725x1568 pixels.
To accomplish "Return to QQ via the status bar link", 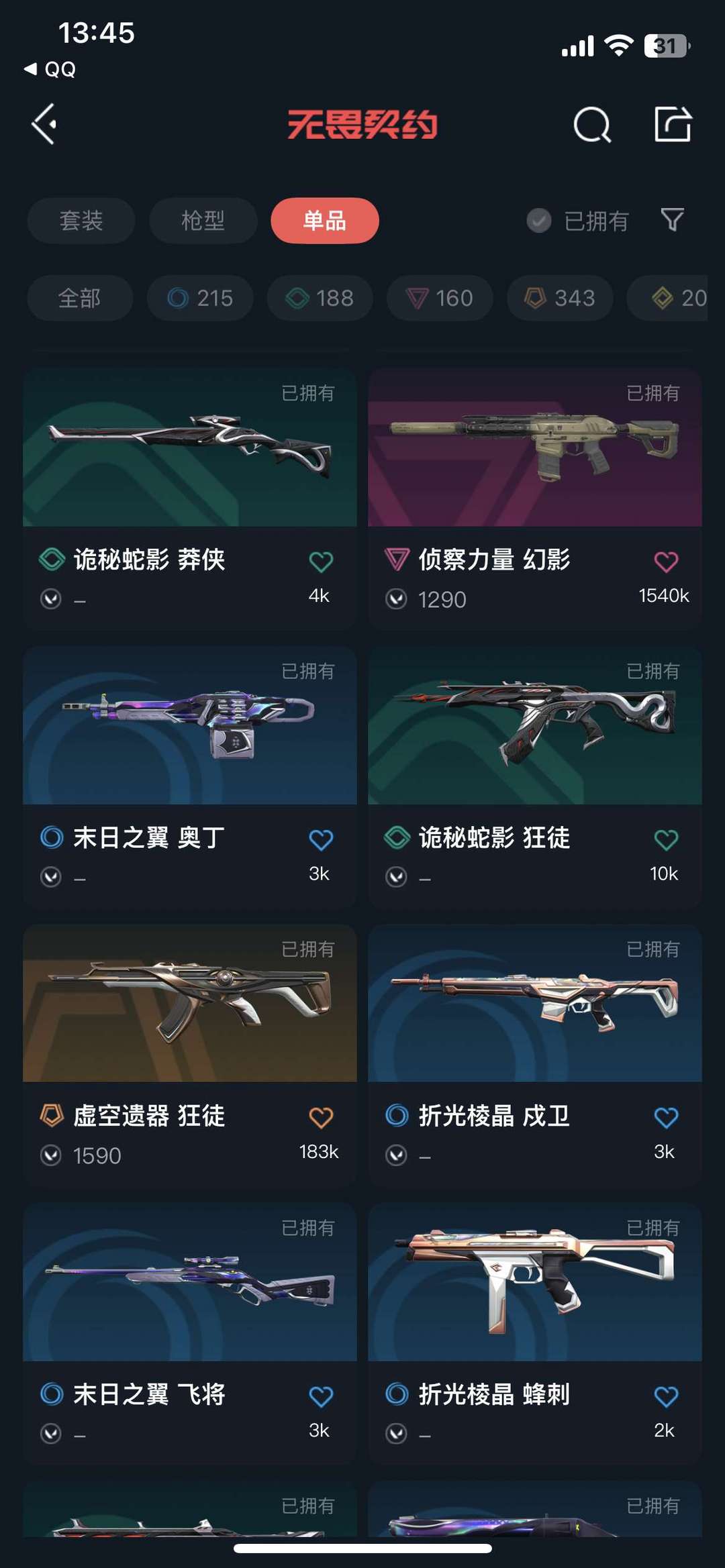I will 50,69.
